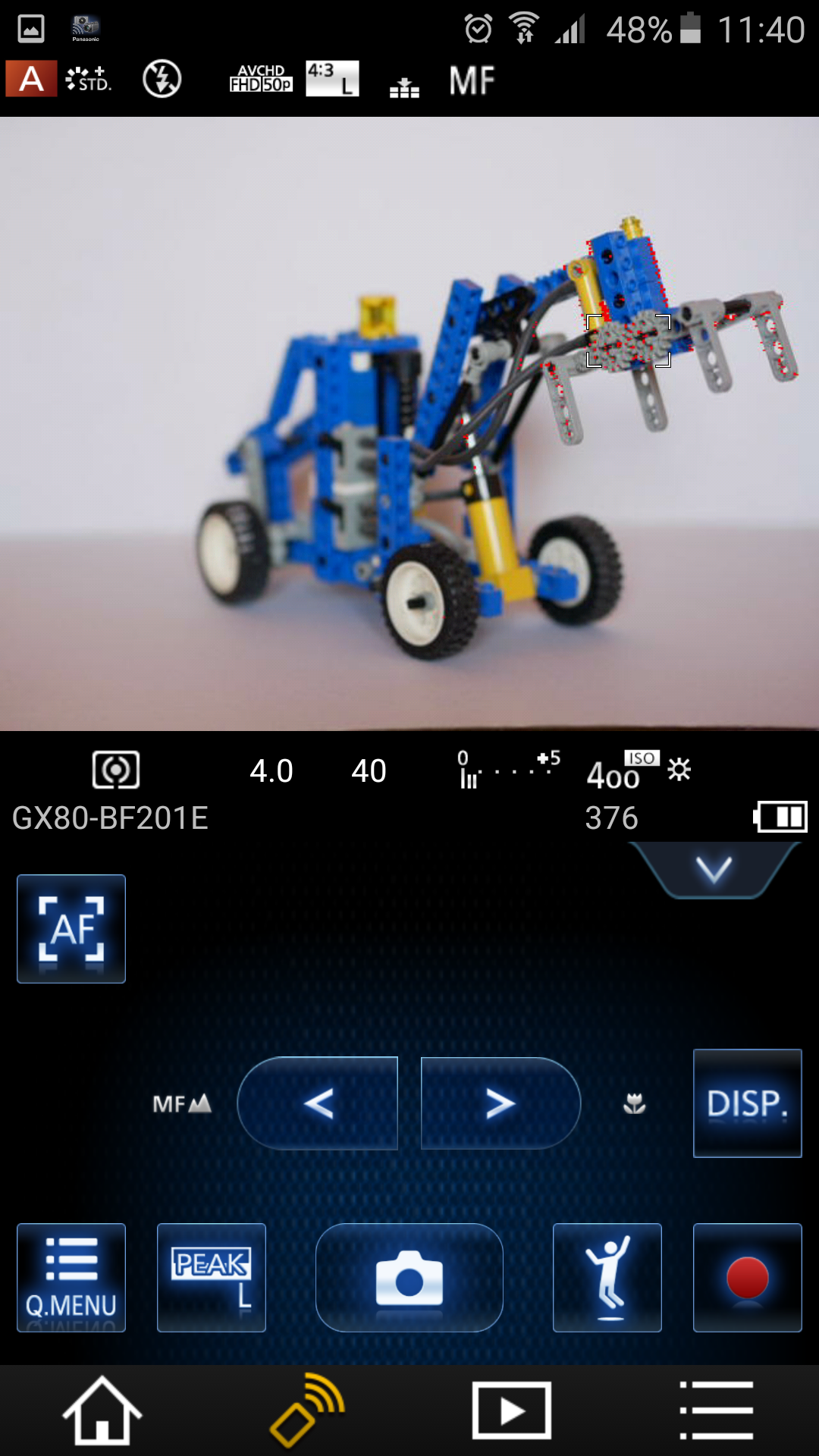Collapse the control panel with down chevron
This screenshot has width=819, height=1456.
pyautogui.click(x=714, y=870)
